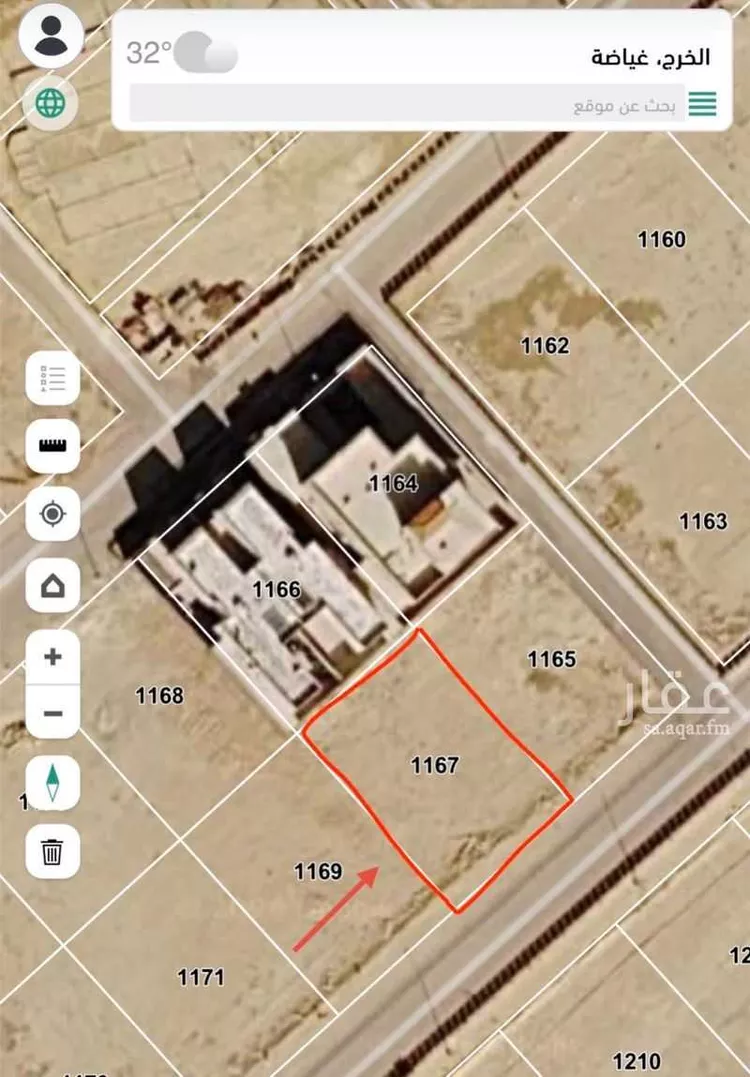
Task: Zoom out with the minus button
Action: 52,713
